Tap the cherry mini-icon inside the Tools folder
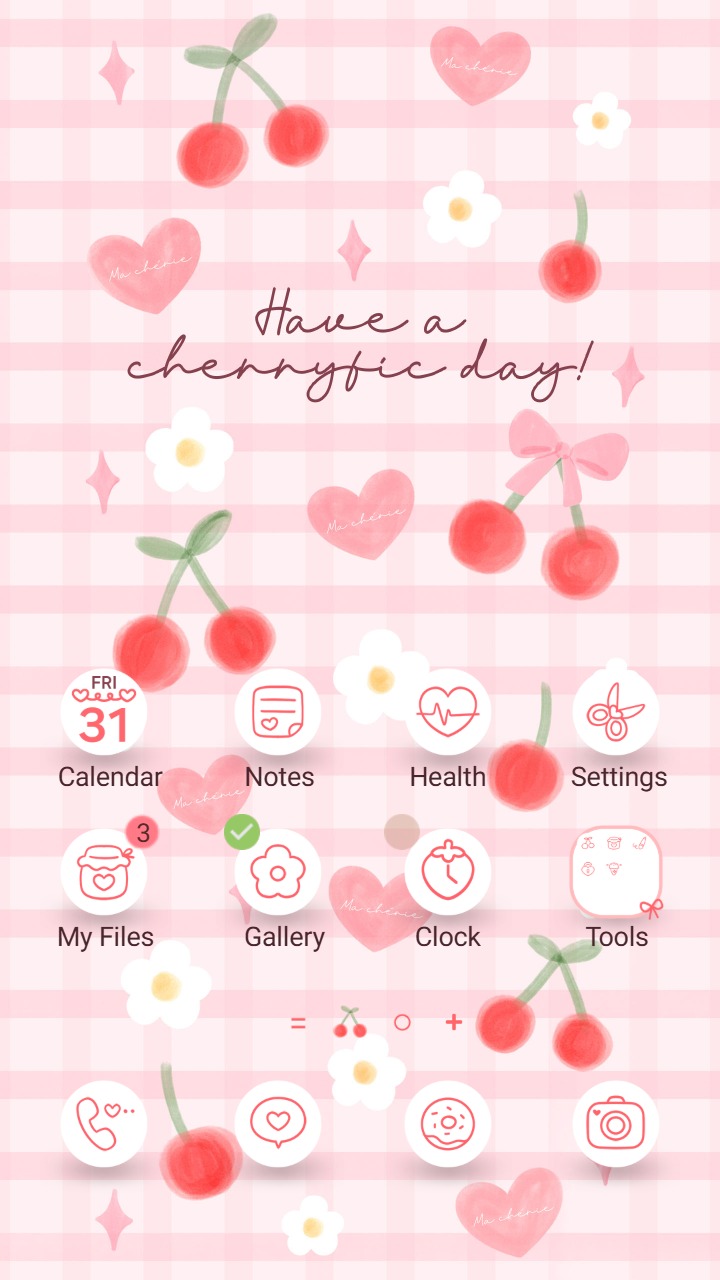720x1280 pixels. 588,842
